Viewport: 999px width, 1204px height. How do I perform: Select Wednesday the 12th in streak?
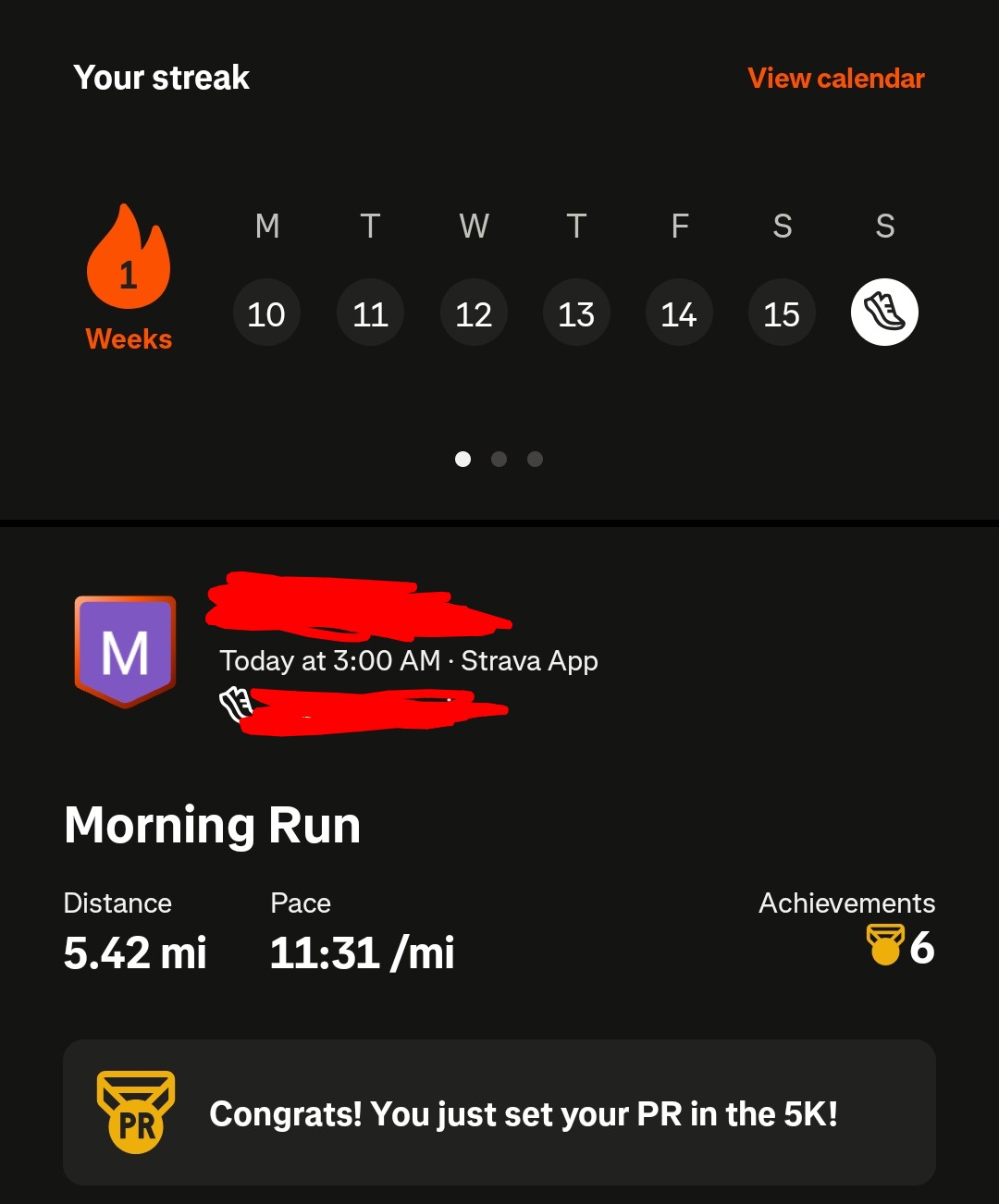[474, 313]
